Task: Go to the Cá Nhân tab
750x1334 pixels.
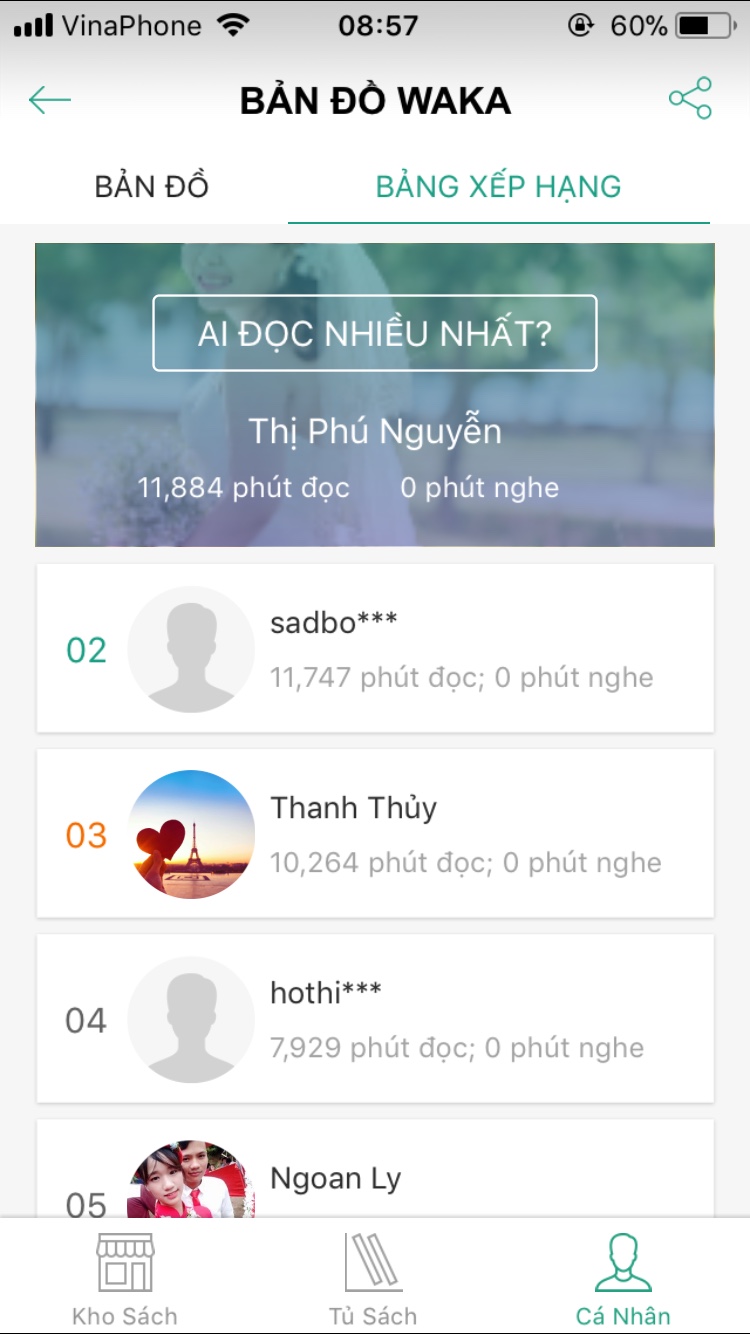Action: coord(623,1280)
